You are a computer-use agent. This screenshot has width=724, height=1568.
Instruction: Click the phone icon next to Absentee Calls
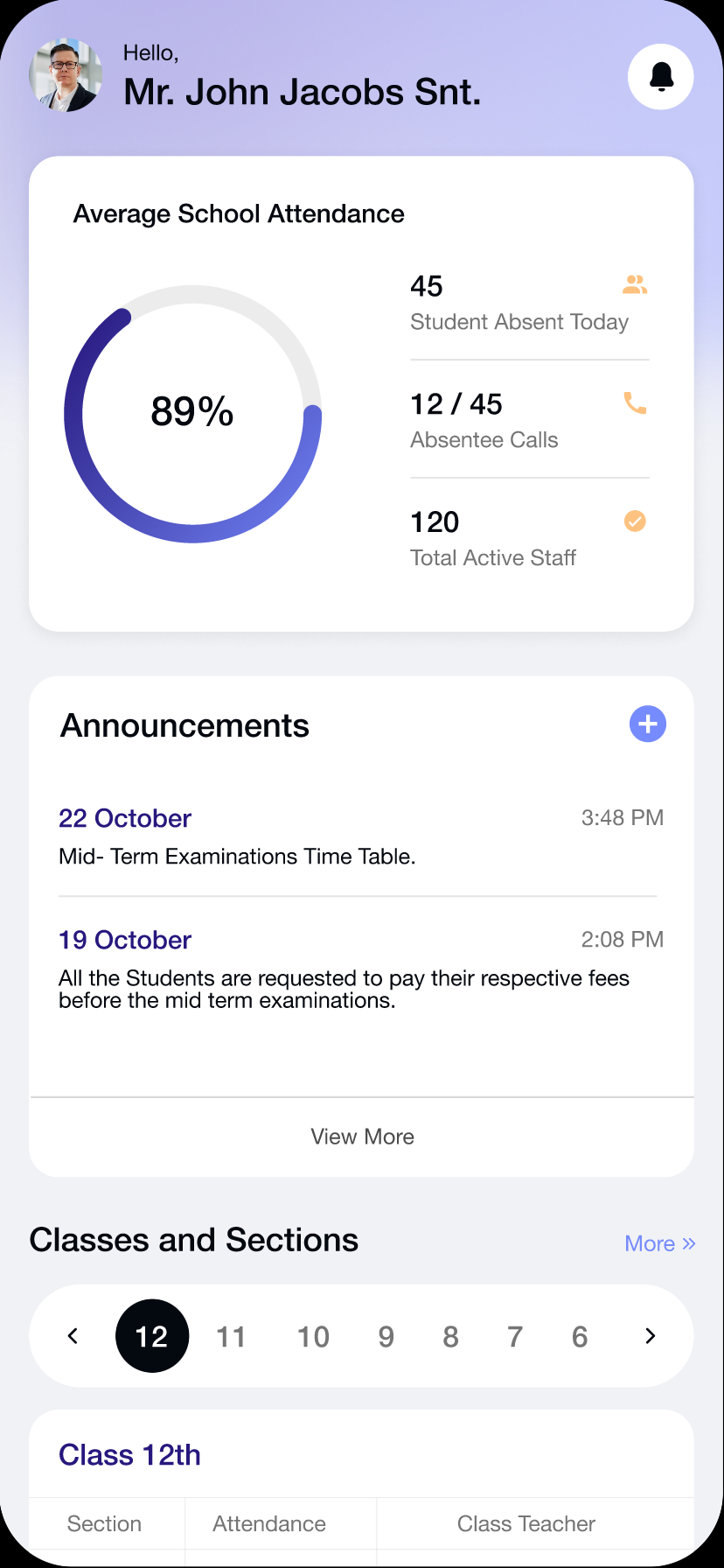point(635,403)
